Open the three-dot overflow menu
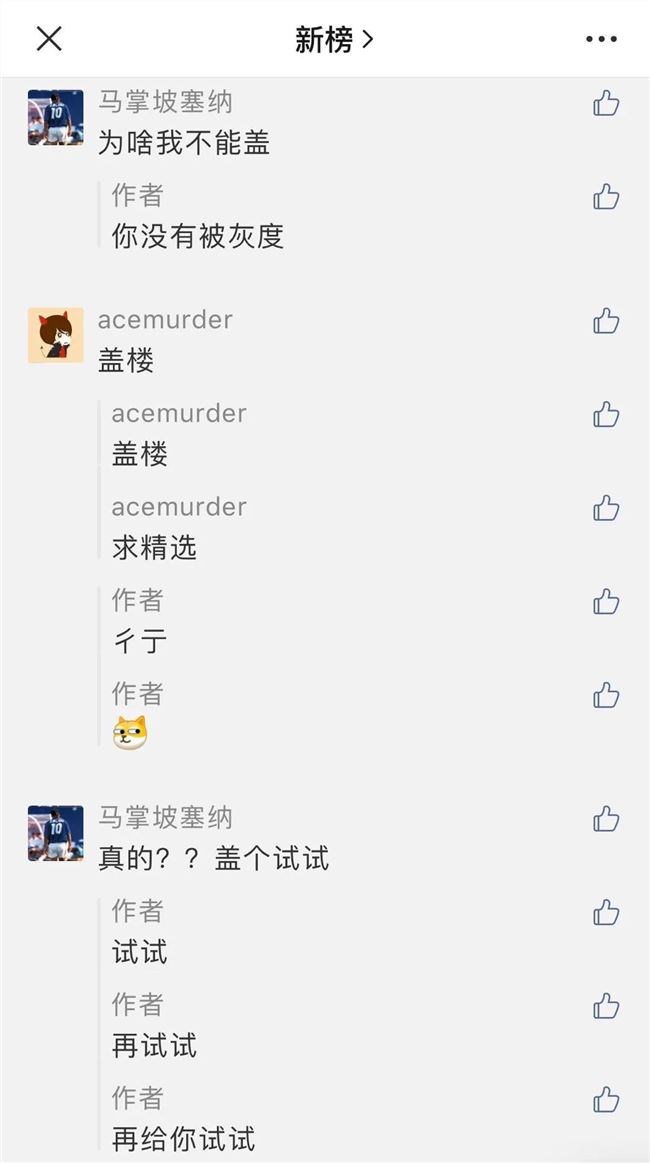 click(601, 39)
